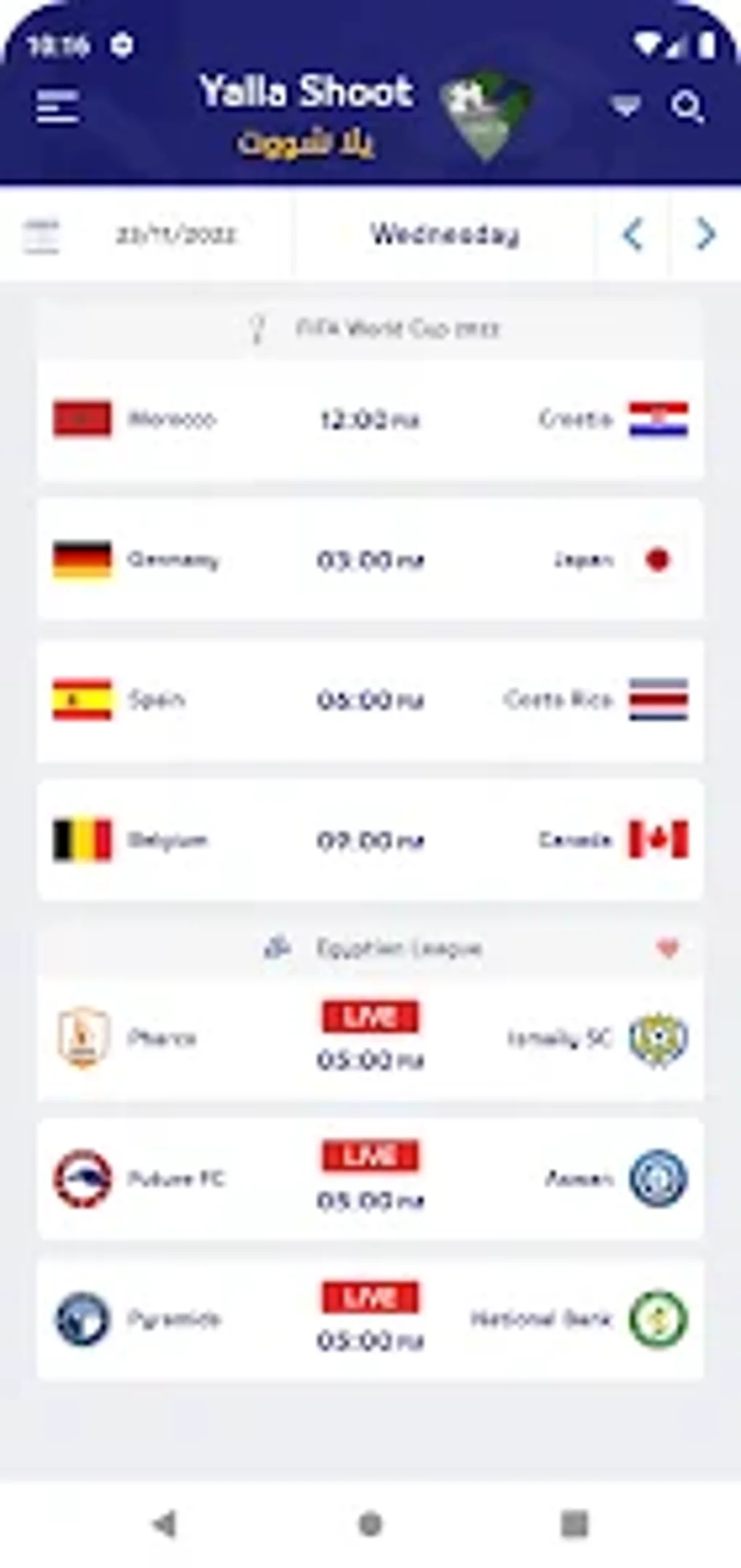Go to the previous day with left chevron
The width and height of the screenshot is (741, 1568).
pyautogui.click(x=633, y=234)
